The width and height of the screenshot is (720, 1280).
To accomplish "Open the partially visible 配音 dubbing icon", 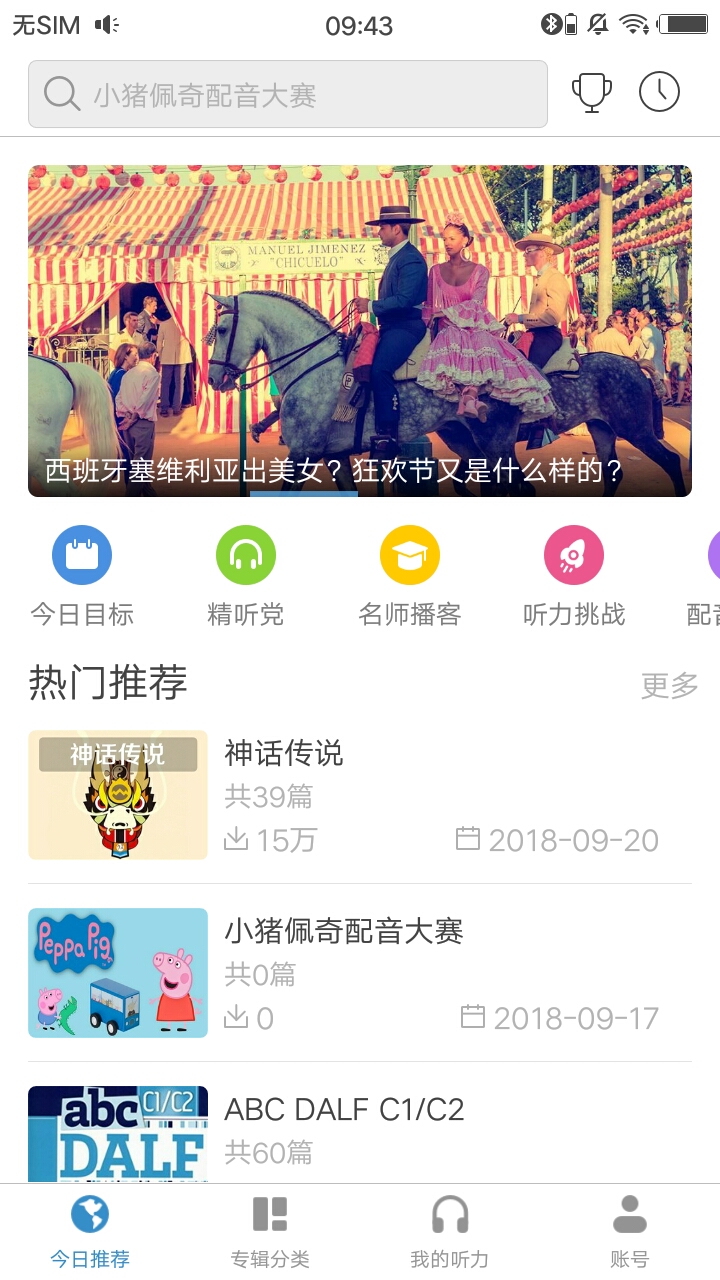I will coord(714,554).
